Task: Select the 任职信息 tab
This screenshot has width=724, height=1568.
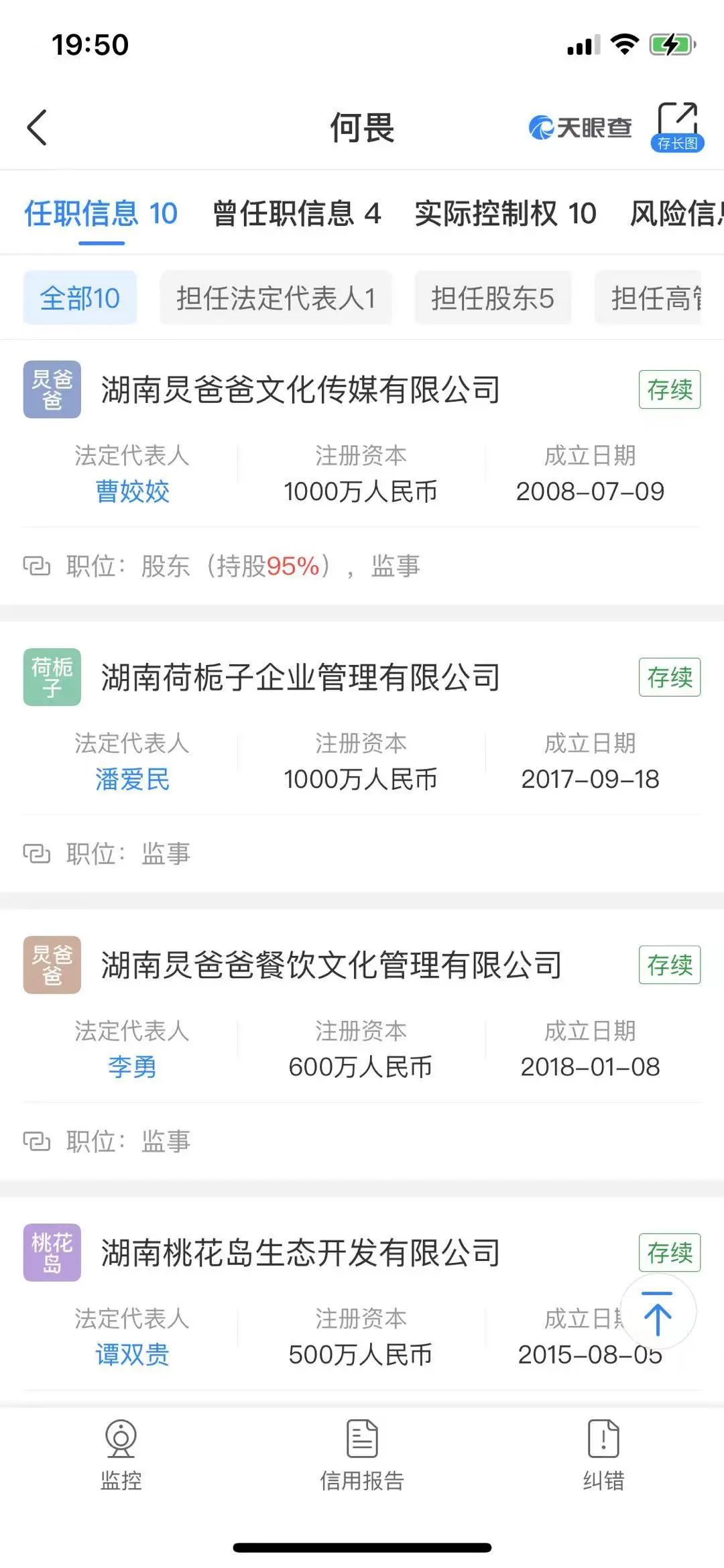Action: [101, 214]
